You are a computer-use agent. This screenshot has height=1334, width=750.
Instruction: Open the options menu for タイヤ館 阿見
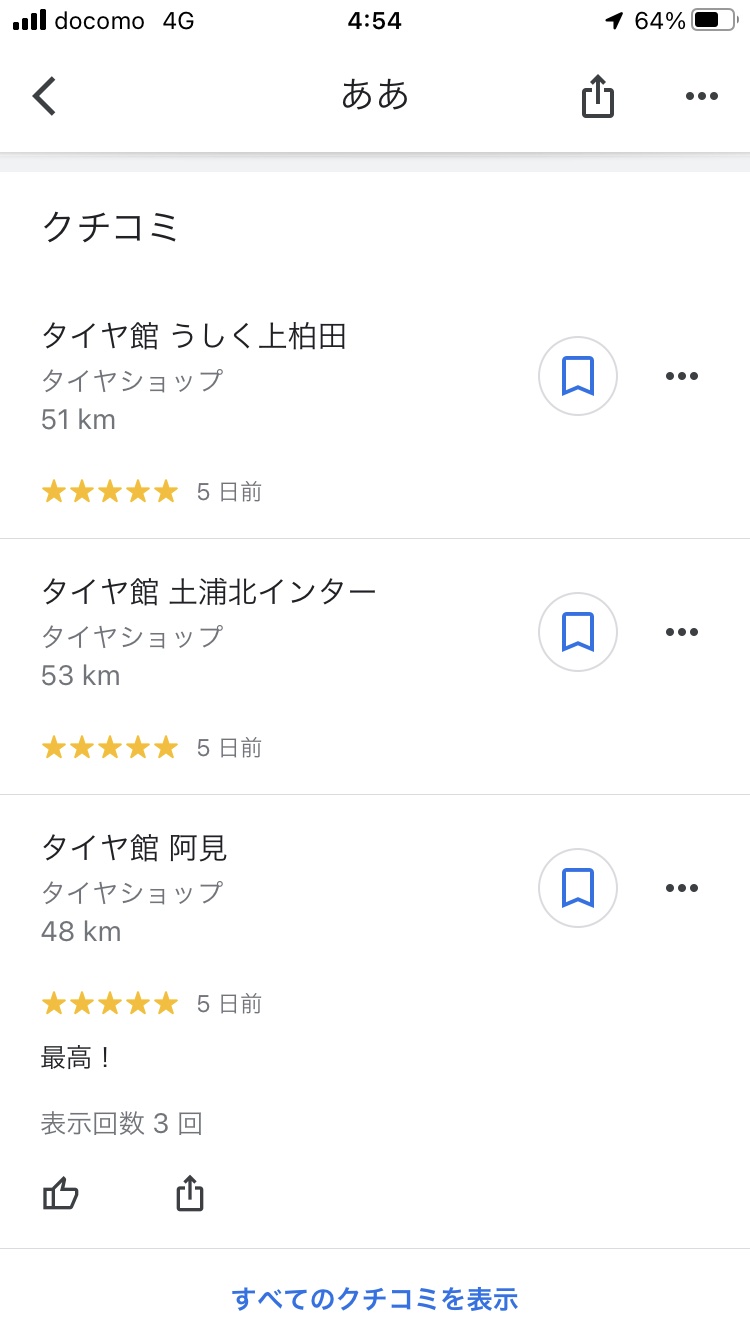[x=682, y=888]
